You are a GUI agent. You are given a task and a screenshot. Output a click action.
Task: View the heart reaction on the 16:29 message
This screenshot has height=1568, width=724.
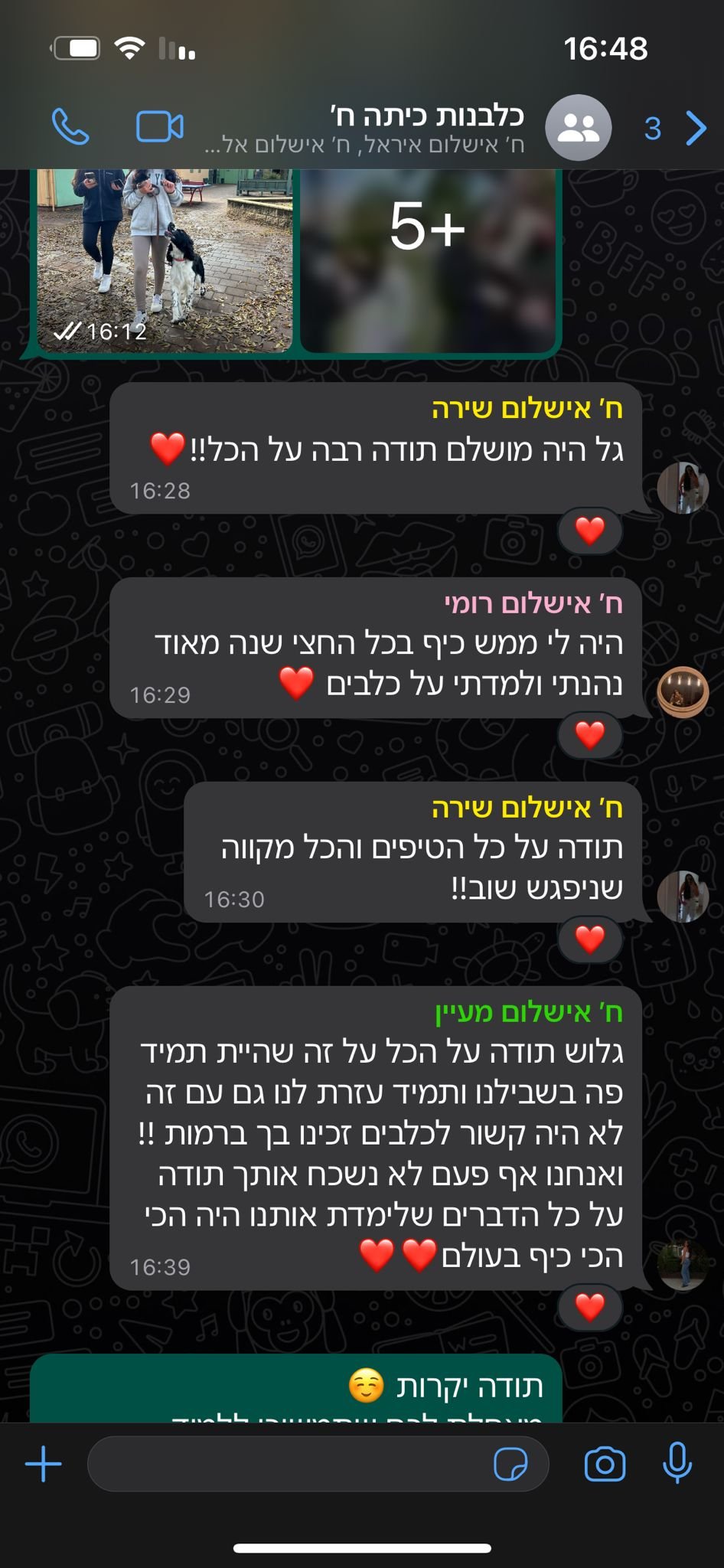point(589,735)
